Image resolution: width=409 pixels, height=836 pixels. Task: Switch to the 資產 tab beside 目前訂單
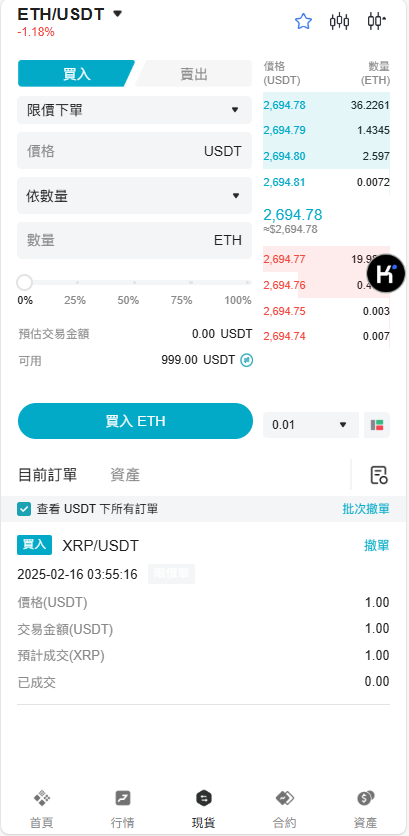(125, 475)
